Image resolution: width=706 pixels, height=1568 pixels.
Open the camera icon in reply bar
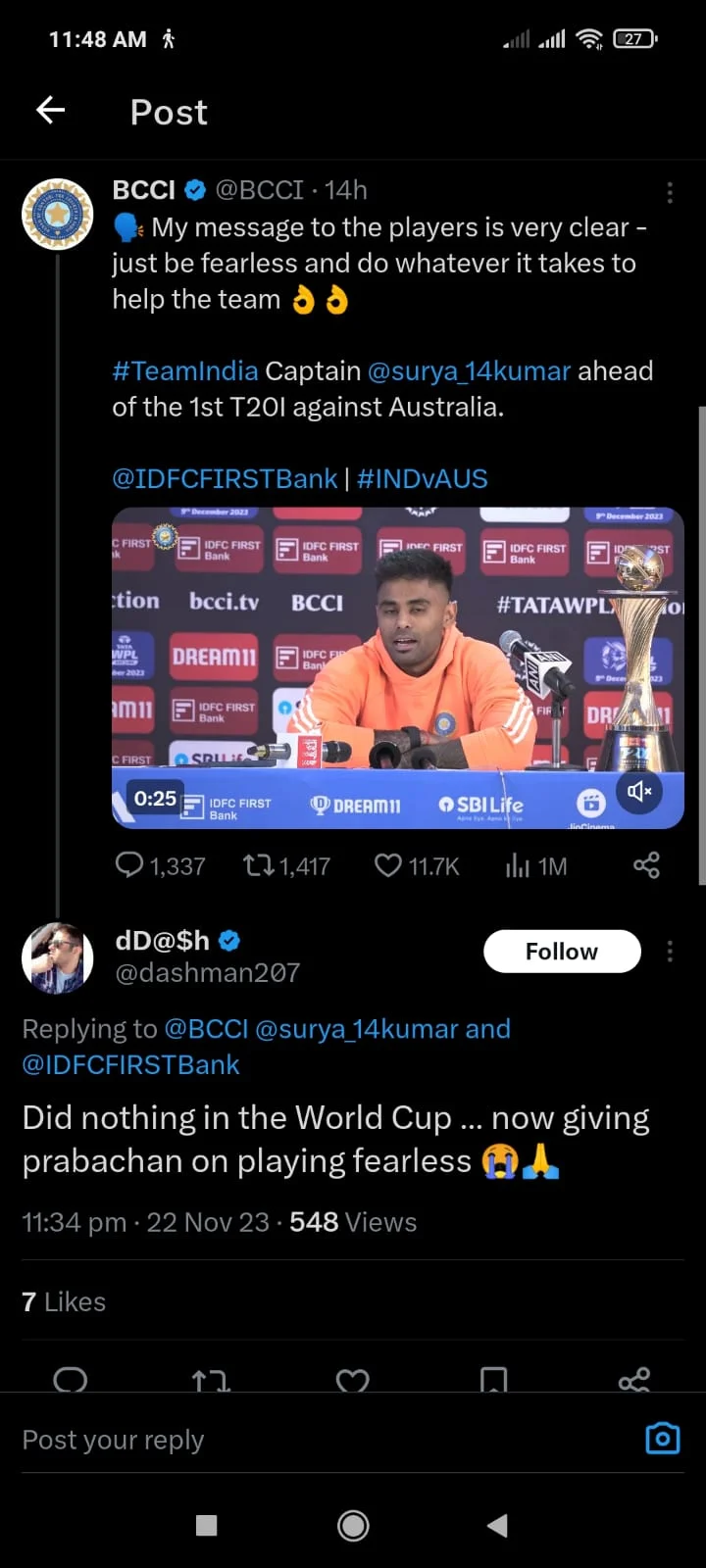pyautogui.click(x=663, y=1438)
